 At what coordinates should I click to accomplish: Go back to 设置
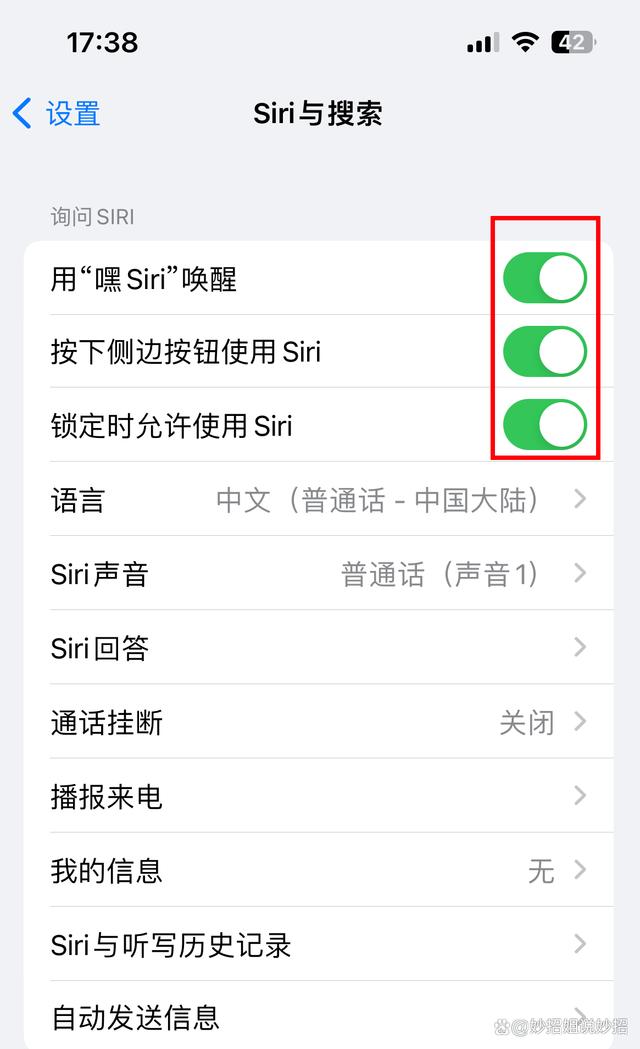57,113
